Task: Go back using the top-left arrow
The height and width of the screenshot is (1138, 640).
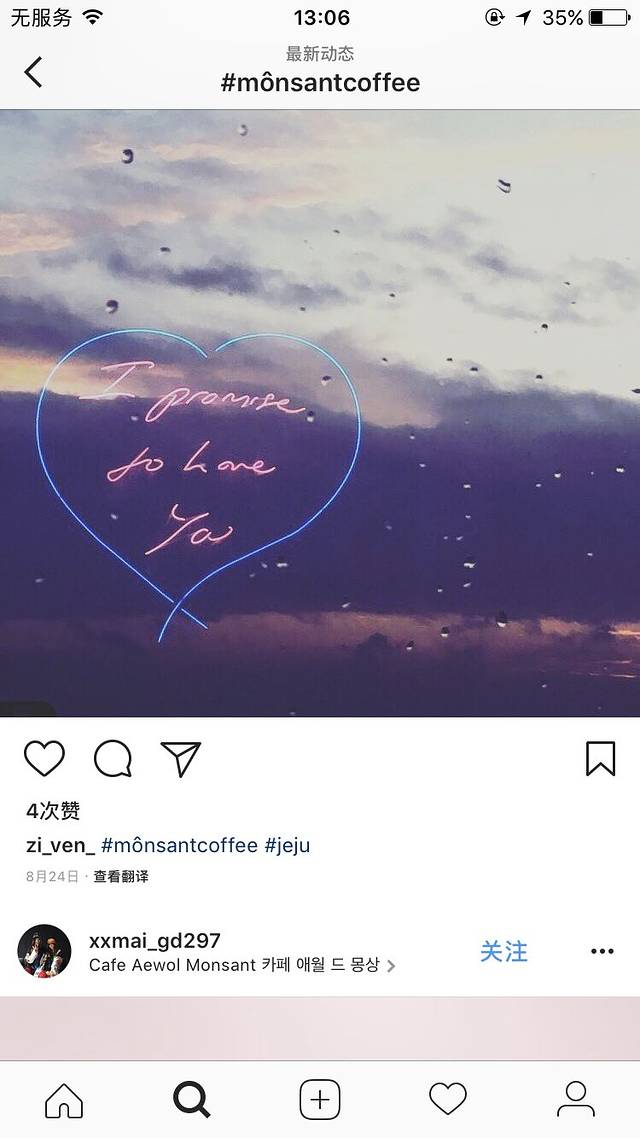Action: pyautogui.click(x=34, y=72)
